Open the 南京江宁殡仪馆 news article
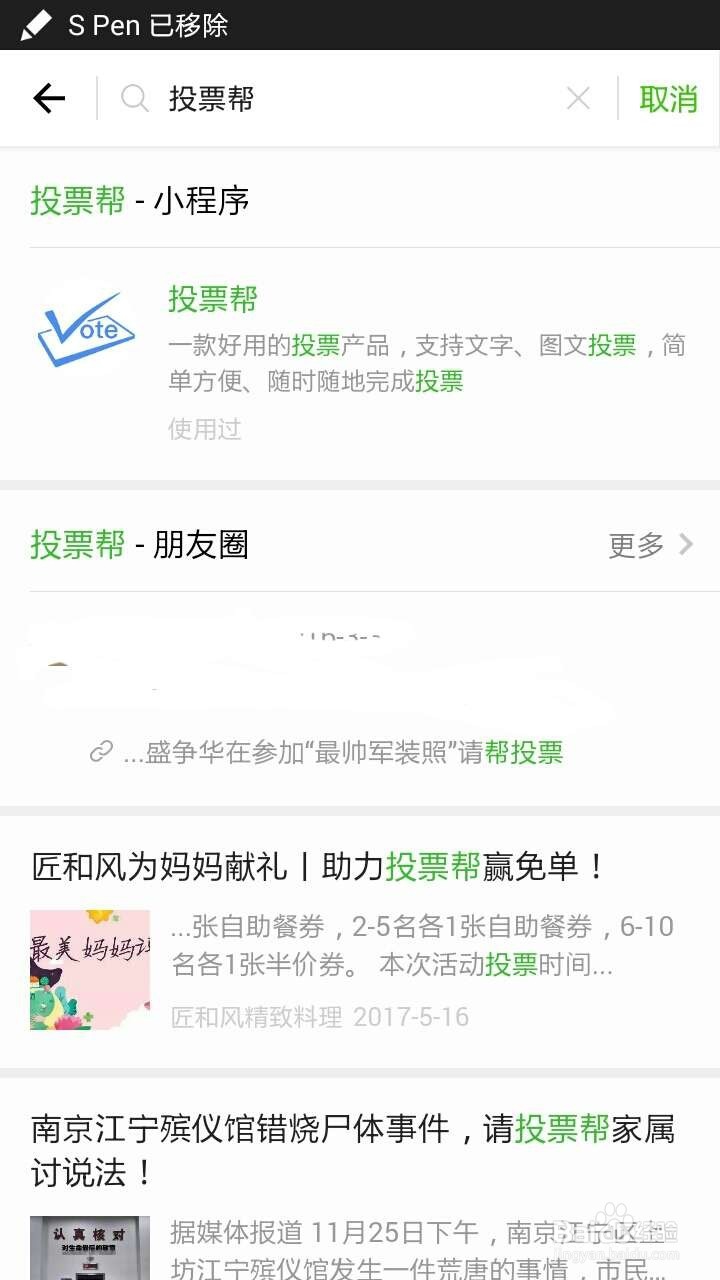This screenshot has width=720, height=1280. [350, 1126]
